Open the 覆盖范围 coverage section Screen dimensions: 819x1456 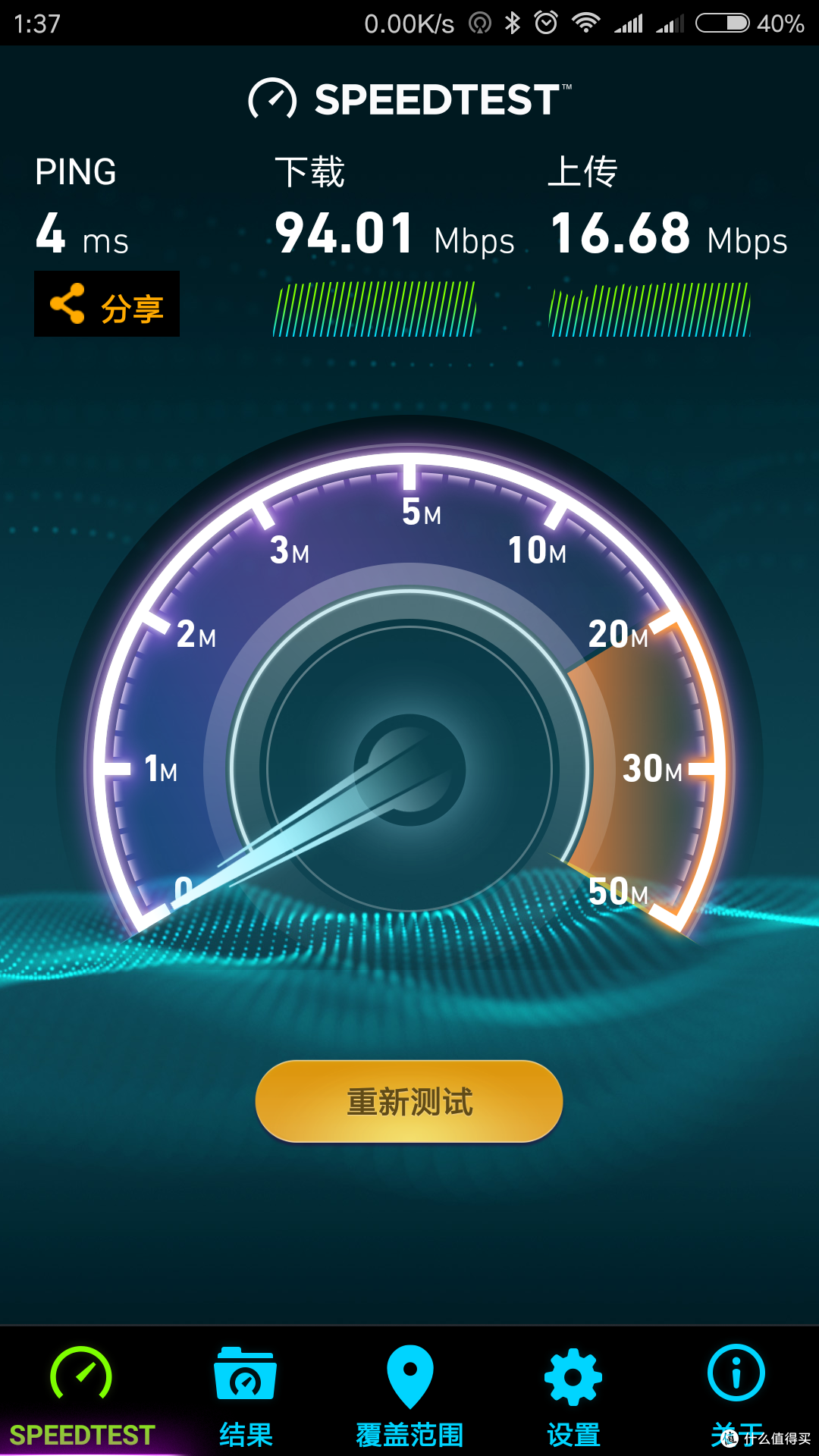click(409, 1395)
